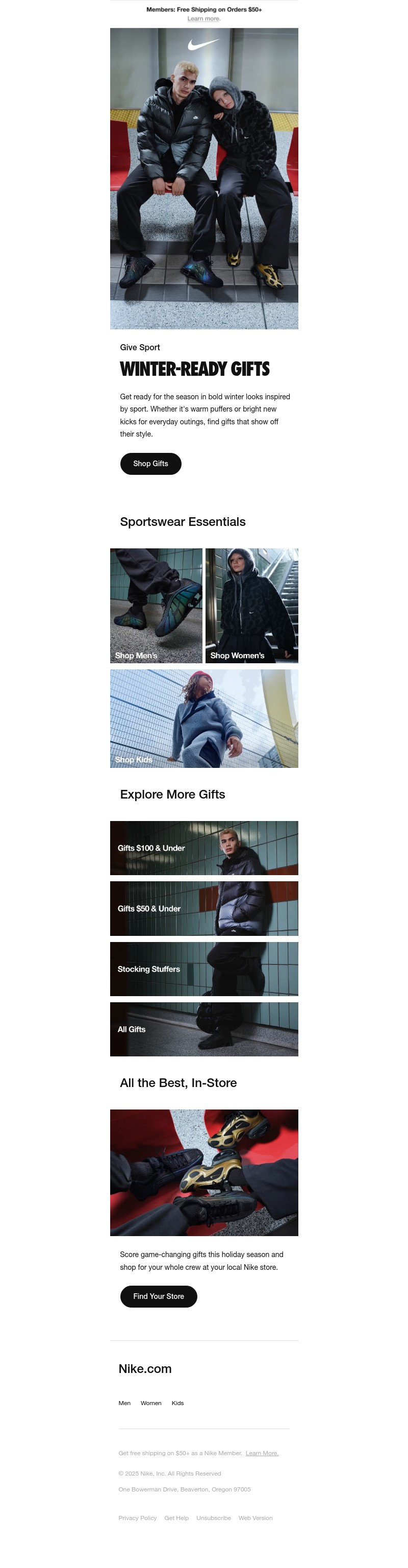Open the Get Help link

pos(176,1517)
